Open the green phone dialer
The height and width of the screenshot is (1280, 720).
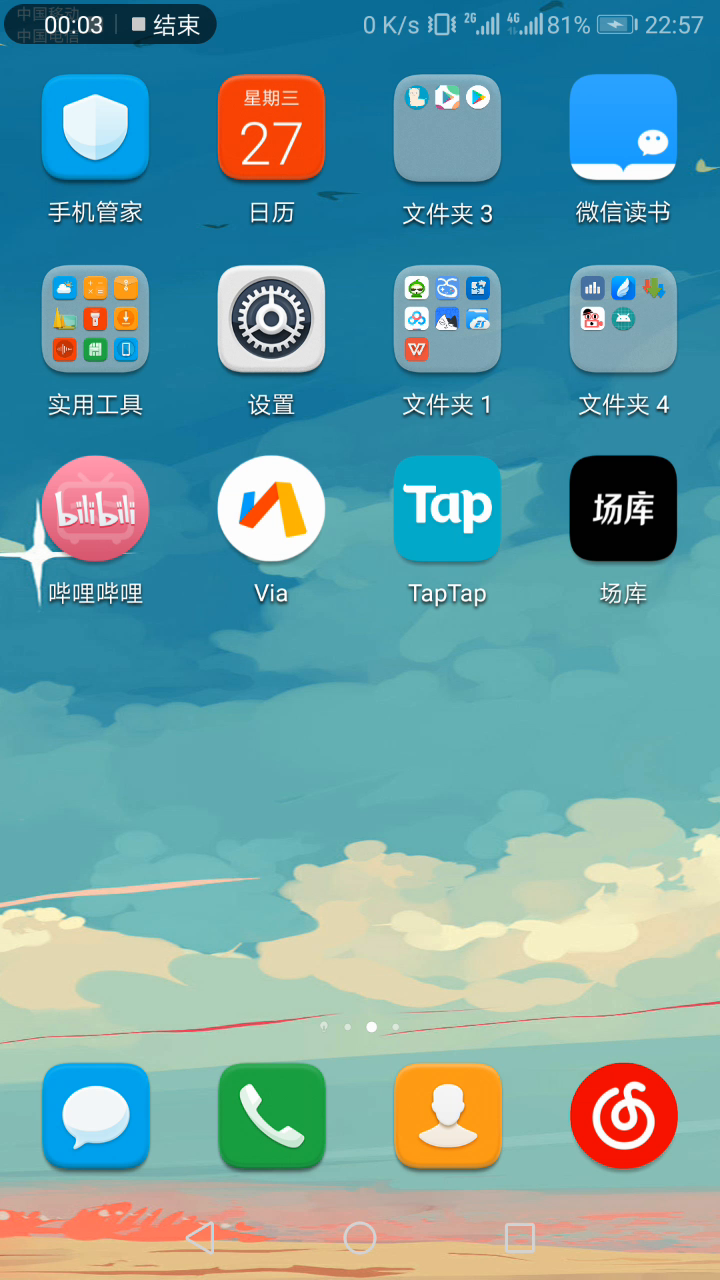(271, 1116)
